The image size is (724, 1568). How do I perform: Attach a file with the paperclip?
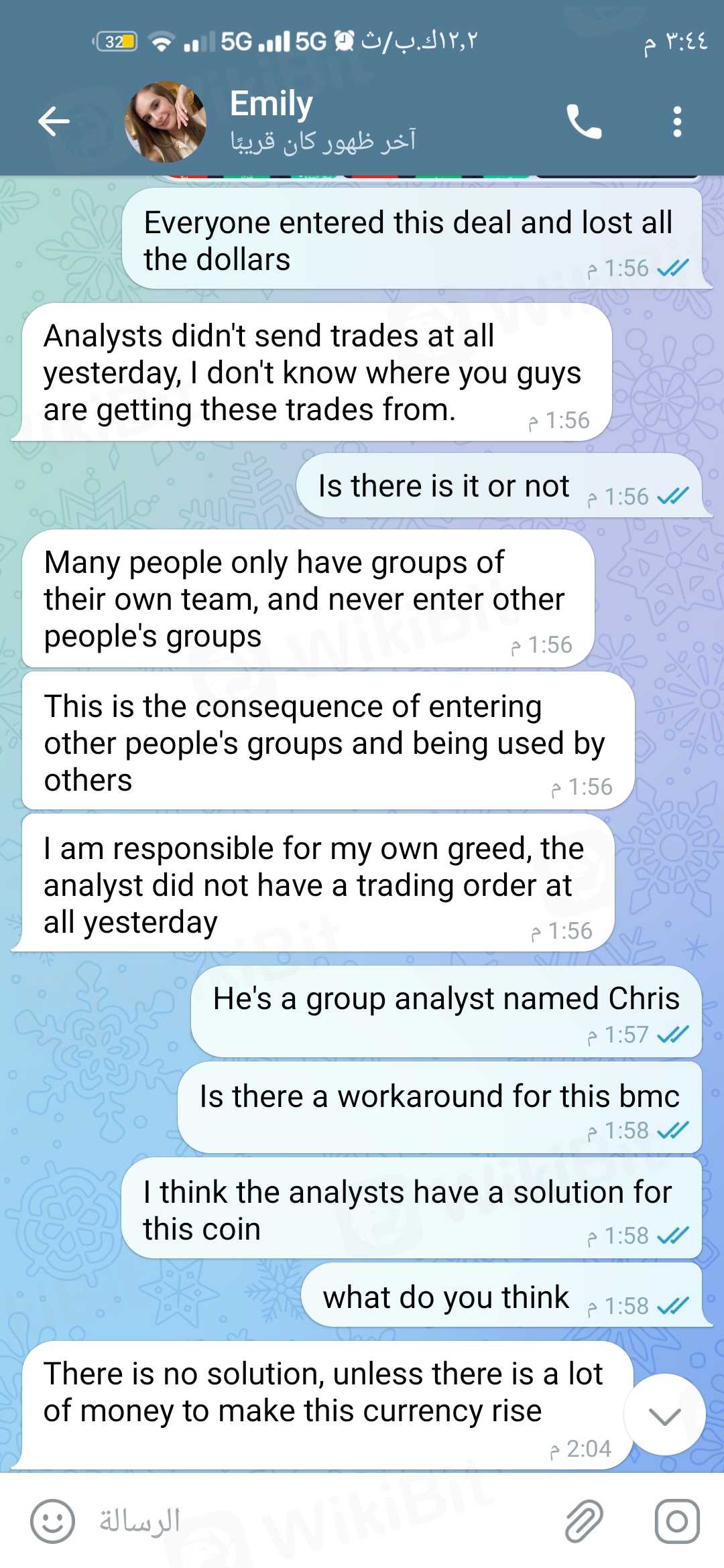(x=584, y=1521)
